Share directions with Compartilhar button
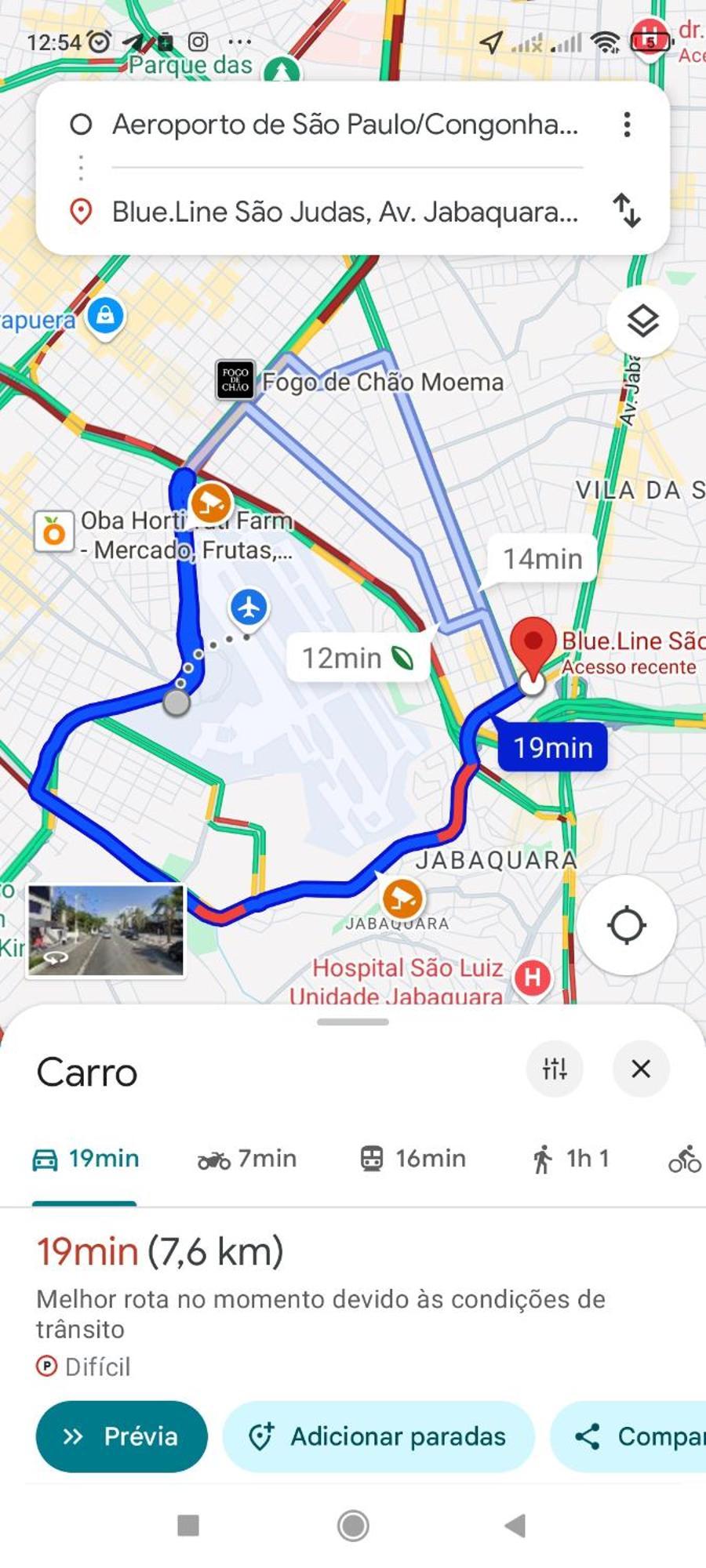The width and height of the screenshot is (706, 1568). pyautogui.click(x=635, y=1436)
